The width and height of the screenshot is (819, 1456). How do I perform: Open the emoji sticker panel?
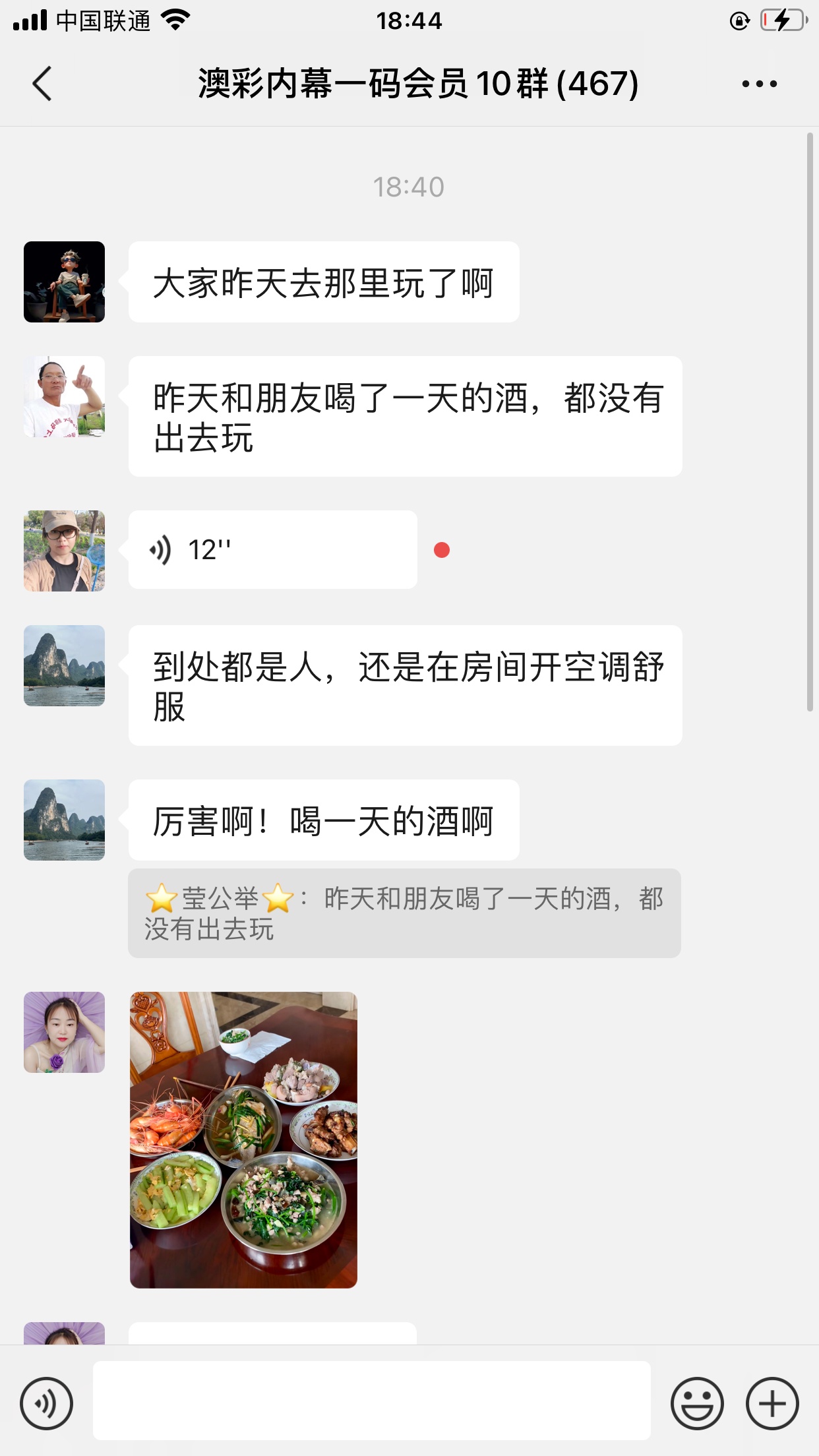(697, 1403)
